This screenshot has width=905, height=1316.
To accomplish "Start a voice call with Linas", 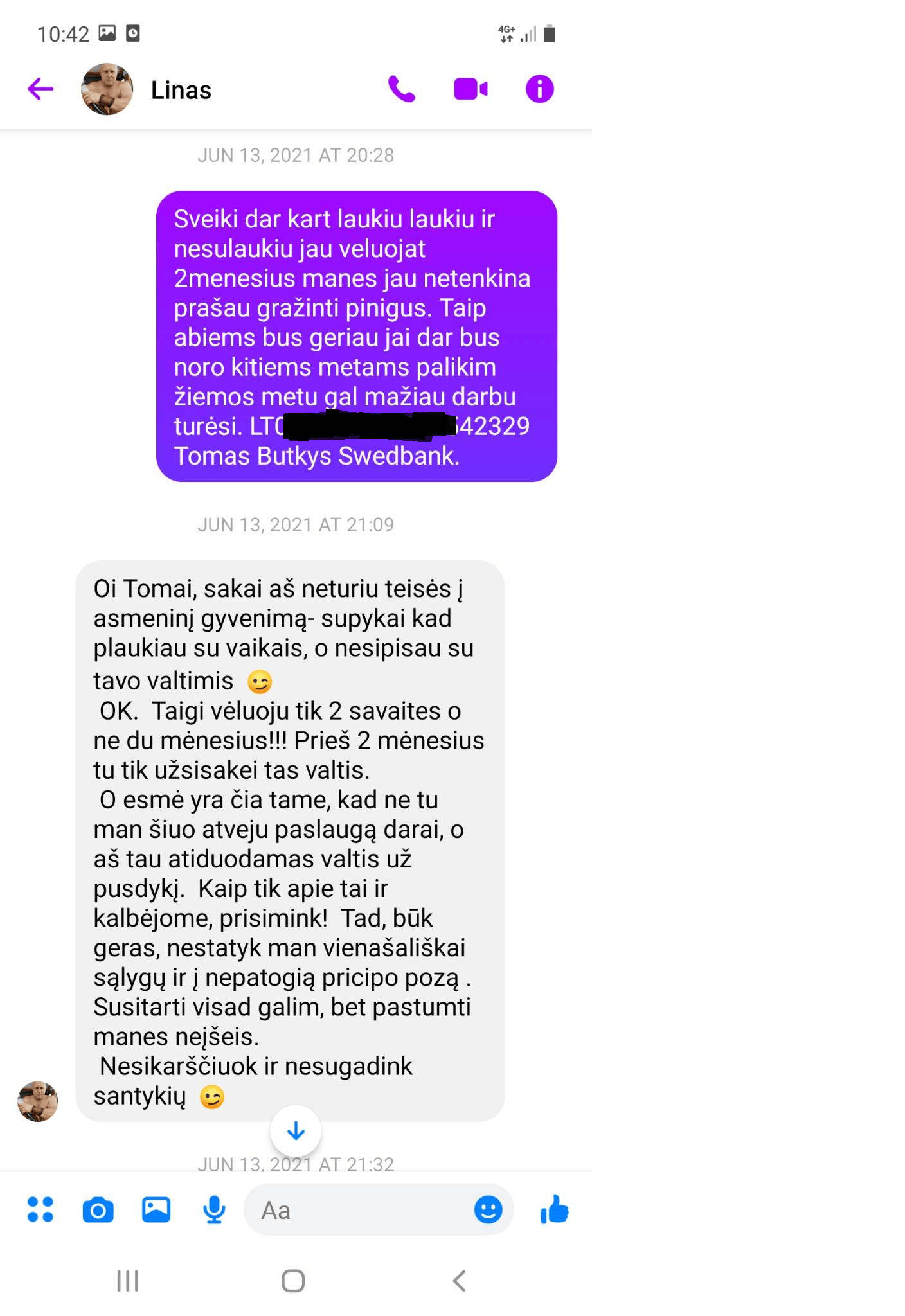I will click(402, 89).
